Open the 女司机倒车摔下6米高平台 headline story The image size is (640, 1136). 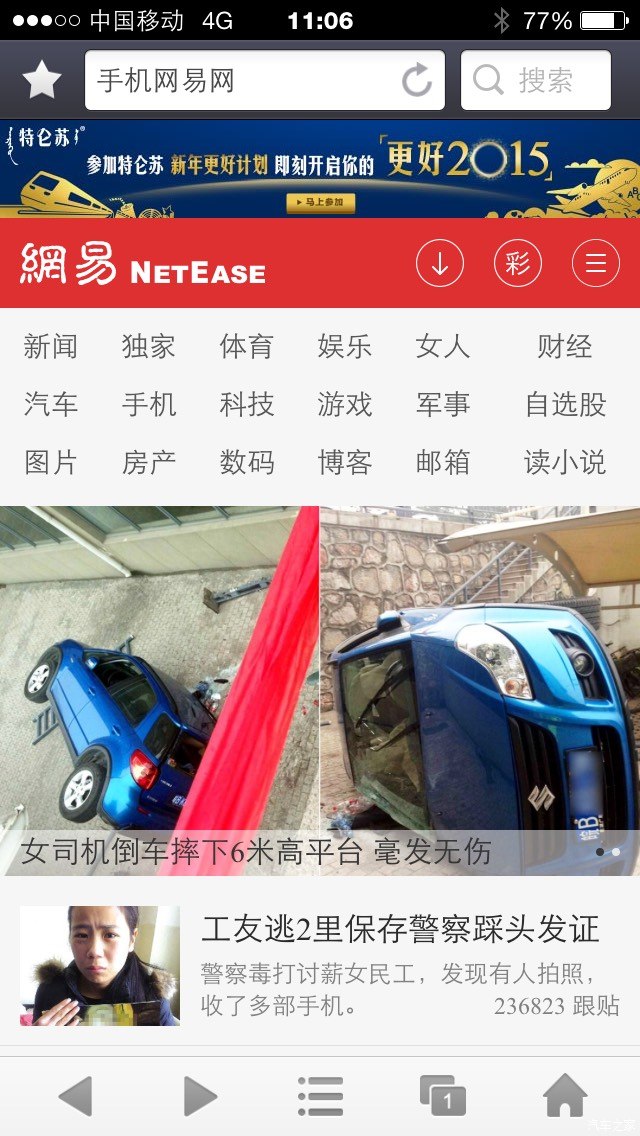(x=256, y=852)
